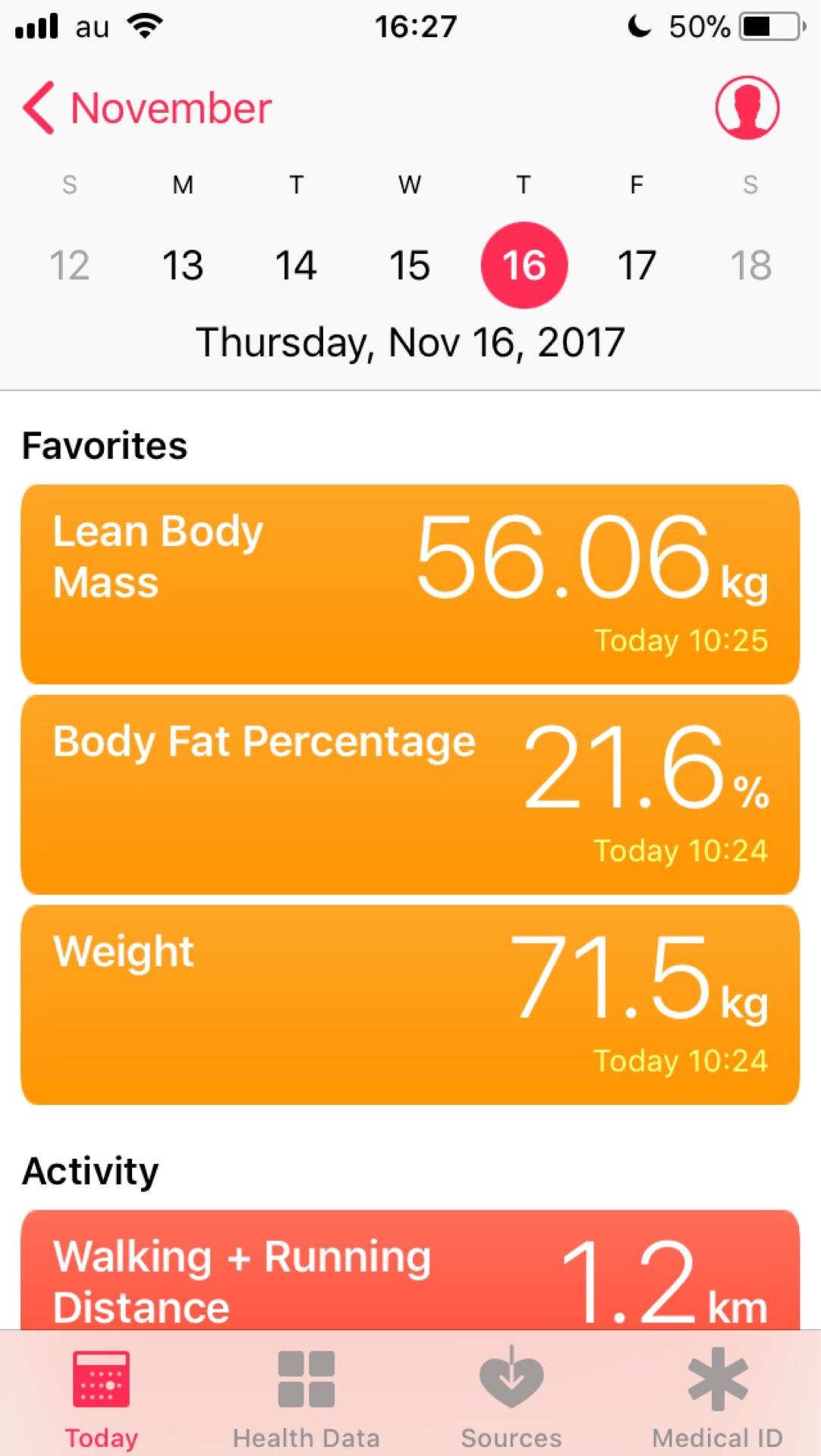Go back to November calendar view
Screen dimensions: 821x1456
(x=148, y=108)
